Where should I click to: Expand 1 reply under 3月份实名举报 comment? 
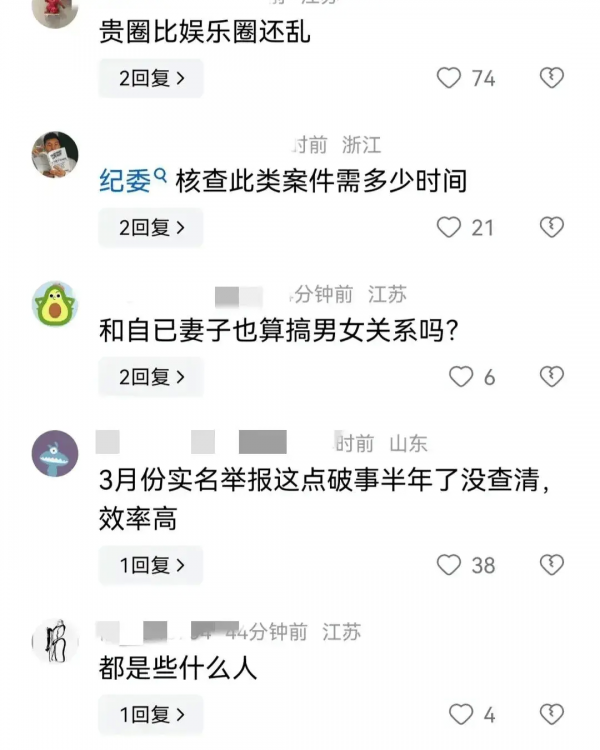[151, 565]
